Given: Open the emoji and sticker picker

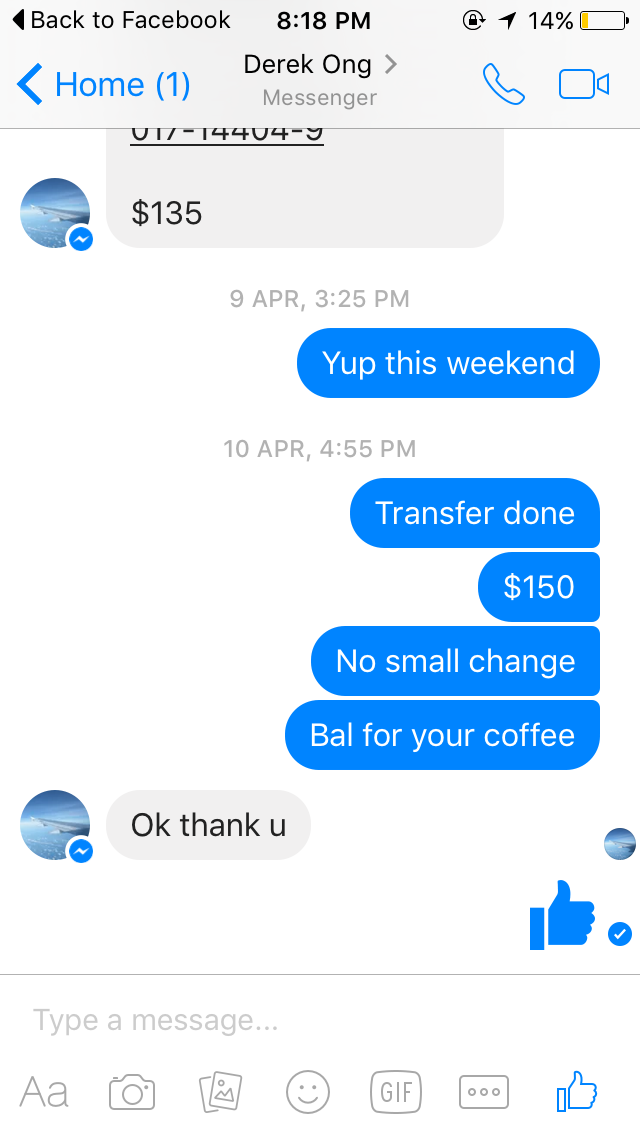Looking at the screenshot, I should [308, 1091].
